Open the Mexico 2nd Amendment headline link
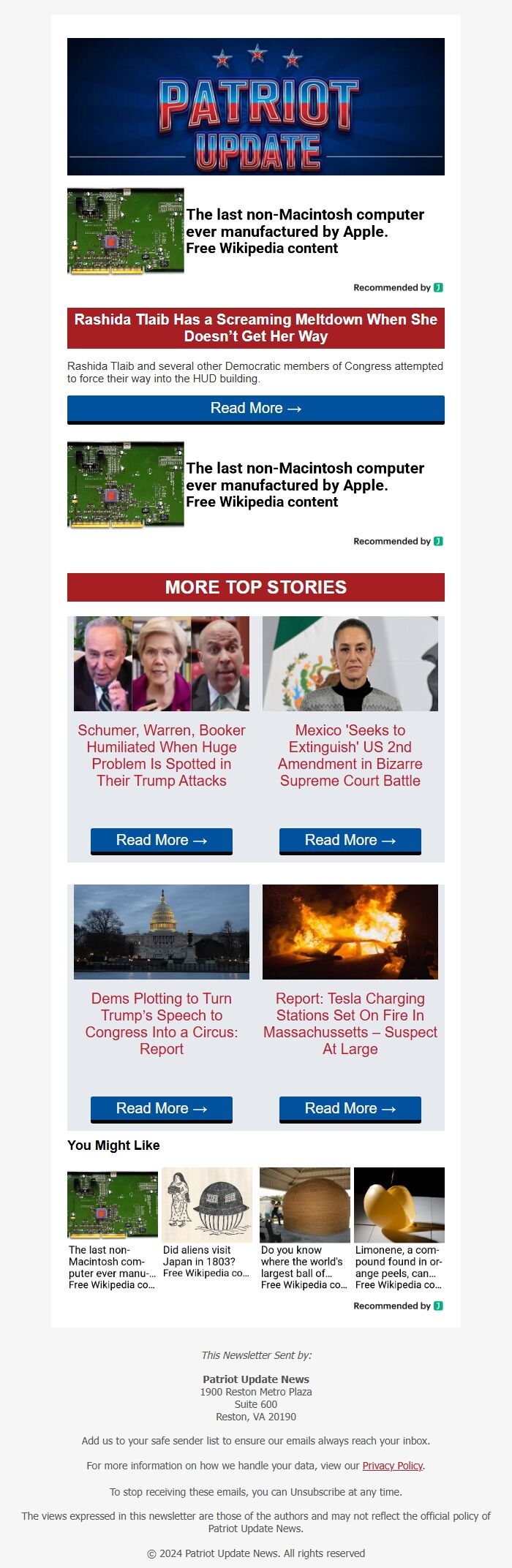The width and height of the screenshot is (512, 1568). (350, 755)
